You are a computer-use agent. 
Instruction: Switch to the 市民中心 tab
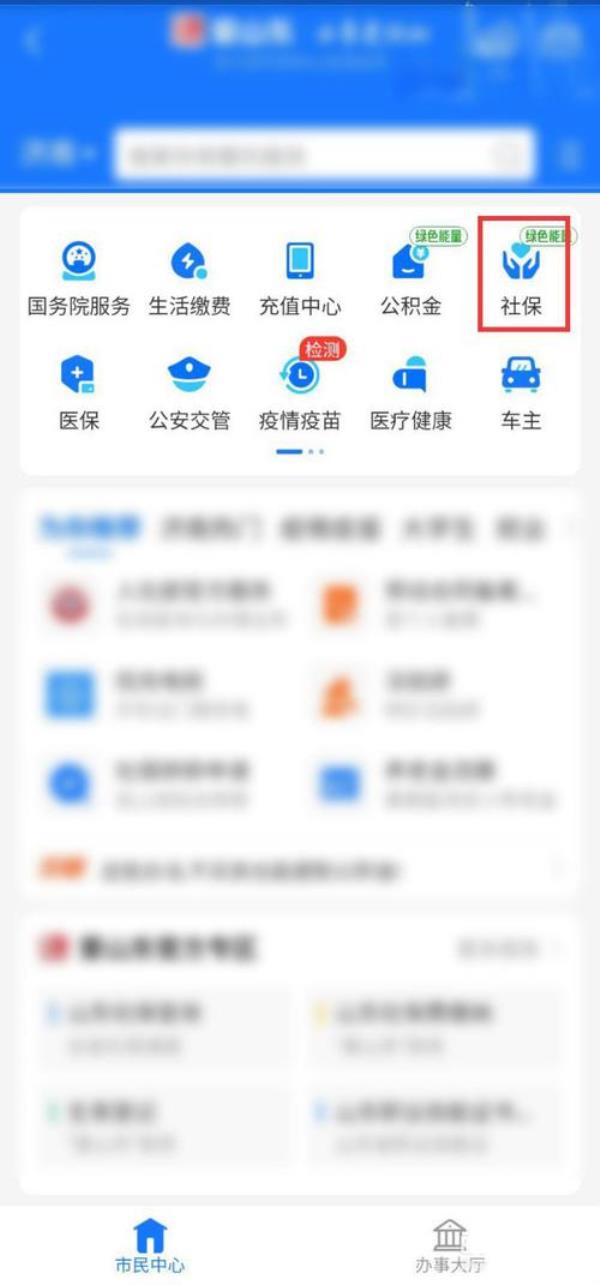(150, 1245)
